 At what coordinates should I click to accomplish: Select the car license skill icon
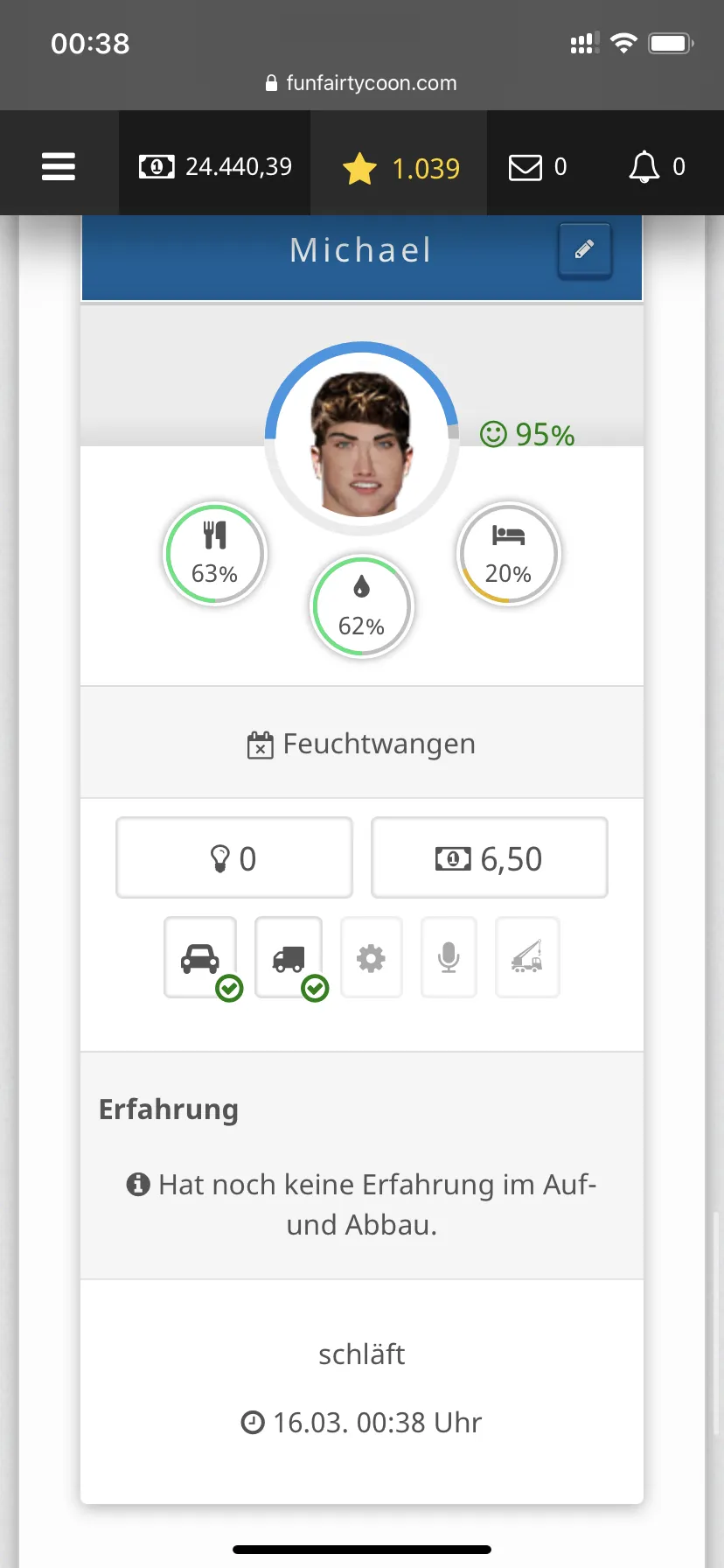click(x=200, y=957)
